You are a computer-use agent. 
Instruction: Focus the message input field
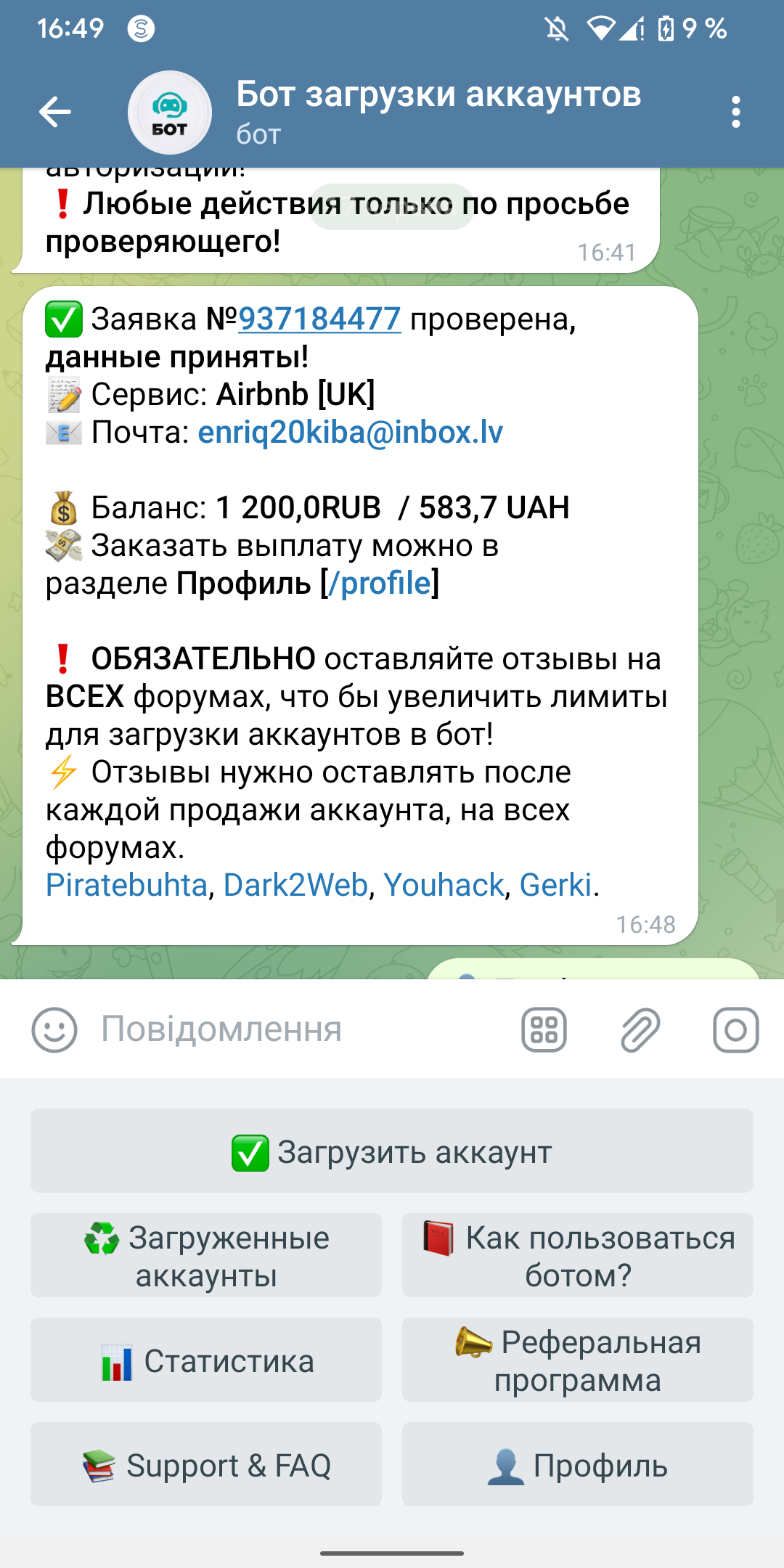[290, 1029]
